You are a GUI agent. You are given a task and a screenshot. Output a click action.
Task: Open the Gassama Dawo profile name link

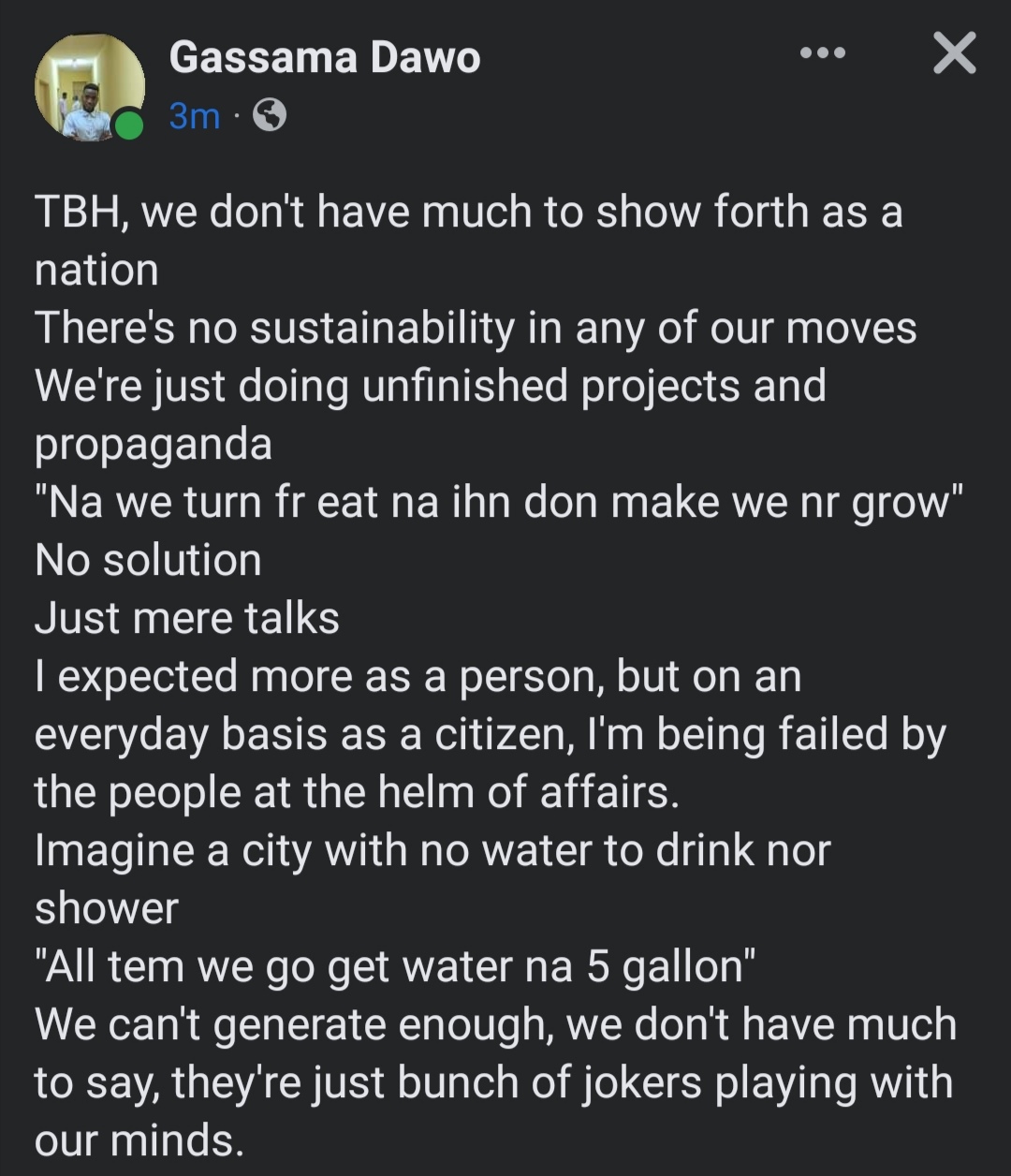pos(324,58)
